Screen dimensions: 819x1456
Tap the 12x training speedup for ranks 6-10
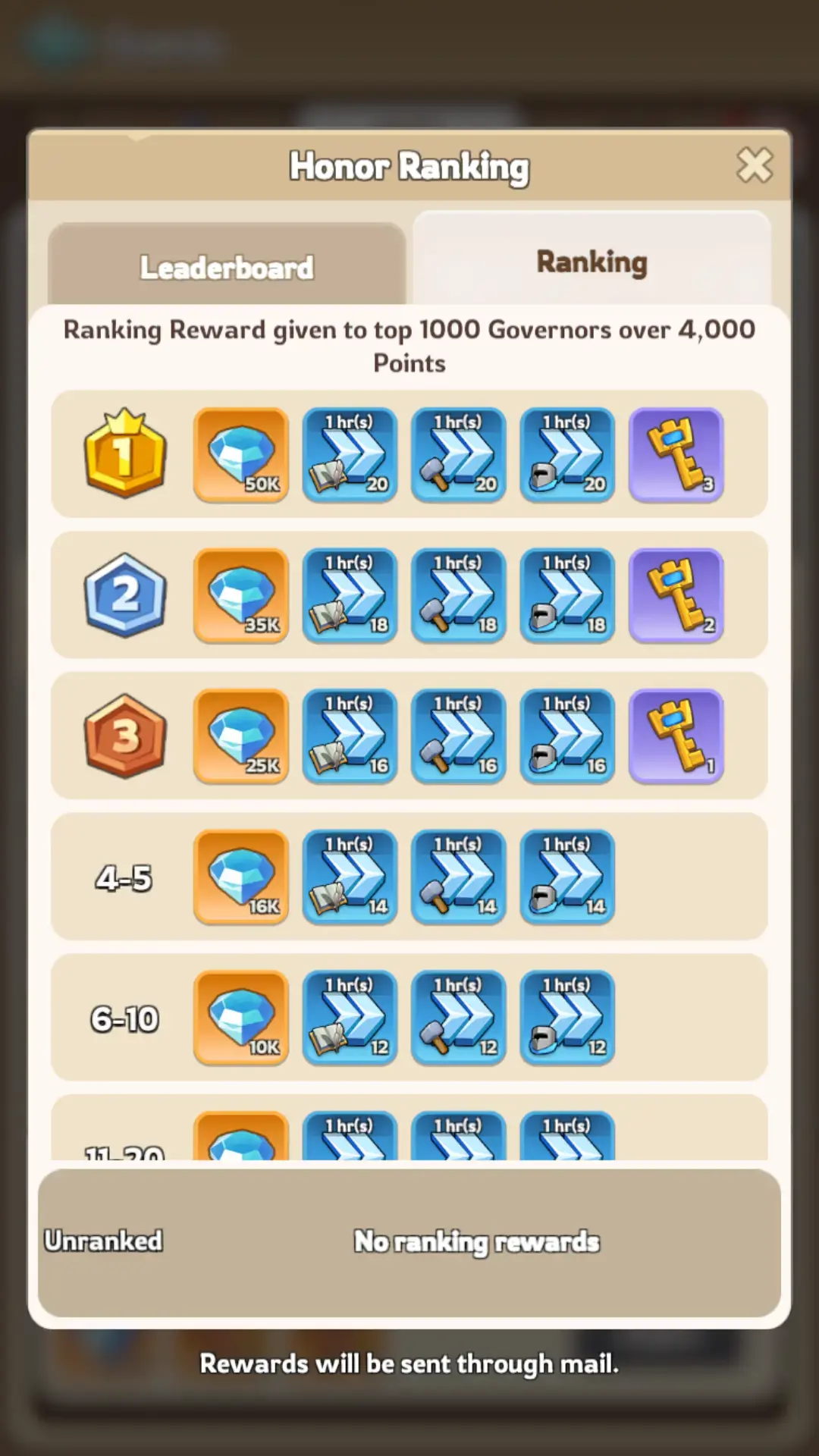pyautogui.click(x=567, y=1018)
